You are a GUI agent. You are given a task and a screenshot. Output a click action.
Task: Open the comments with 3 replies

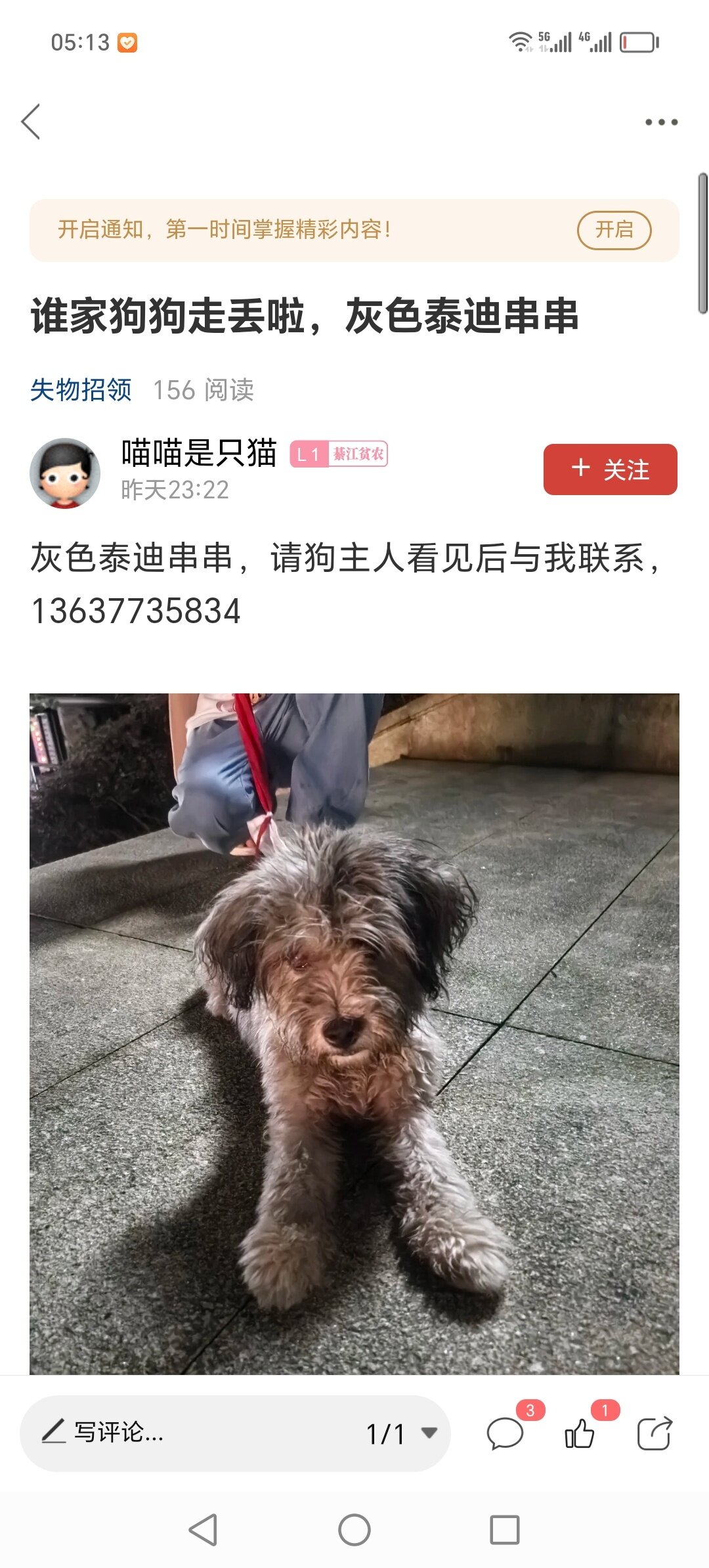point(505,1433)
